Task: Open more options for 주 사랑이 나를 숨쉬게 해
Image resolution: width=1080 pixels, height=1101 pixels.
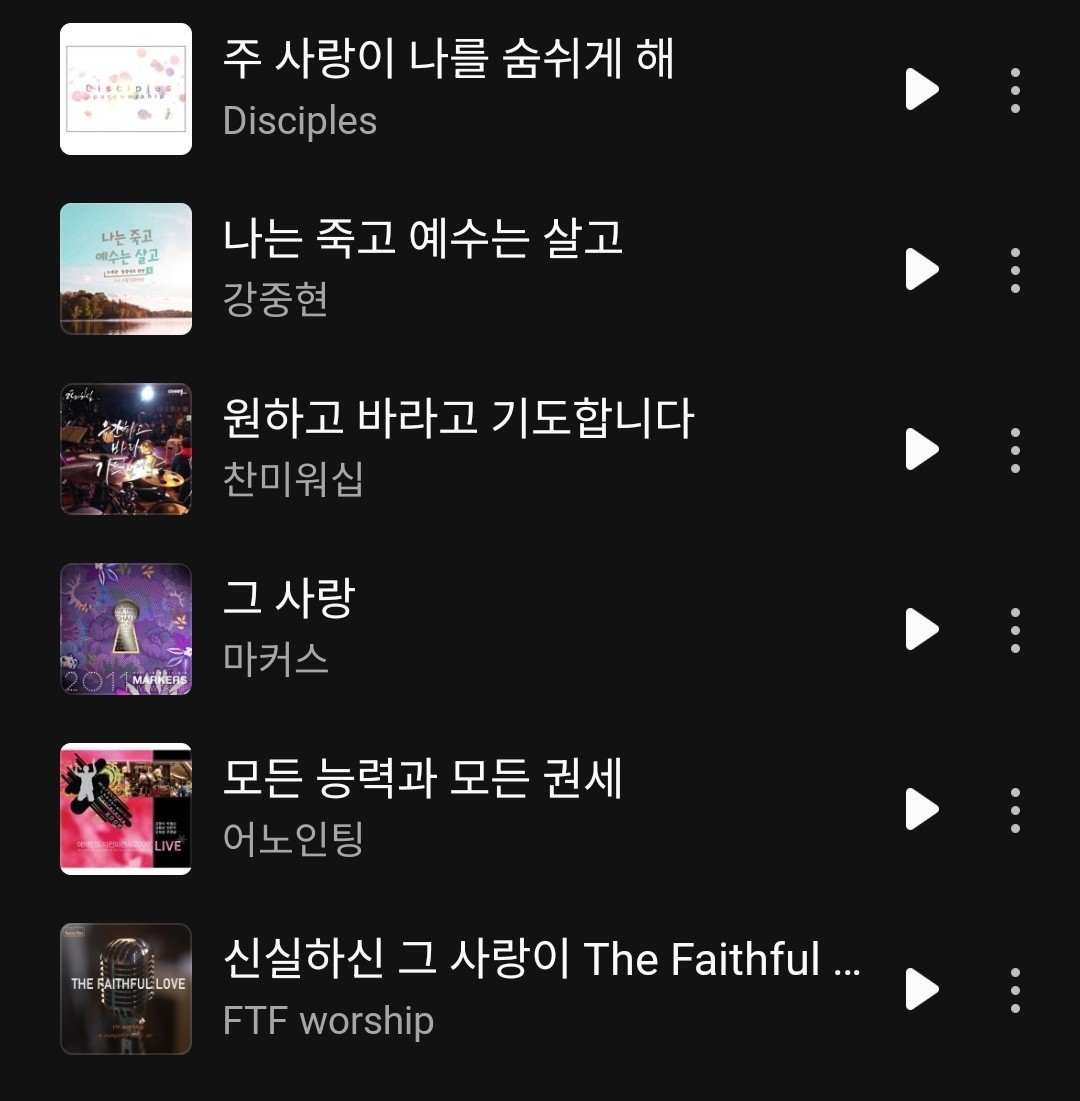Action: coord(1015,90)
